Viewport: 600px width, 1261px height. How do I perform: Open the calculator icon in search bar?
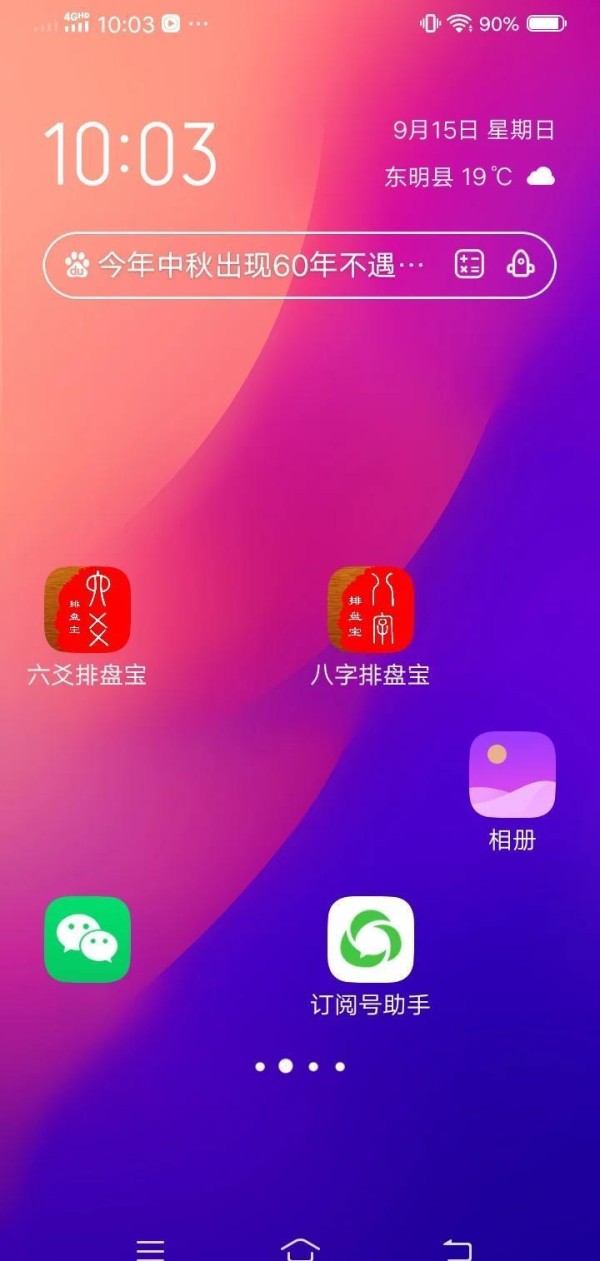[469, 265]
